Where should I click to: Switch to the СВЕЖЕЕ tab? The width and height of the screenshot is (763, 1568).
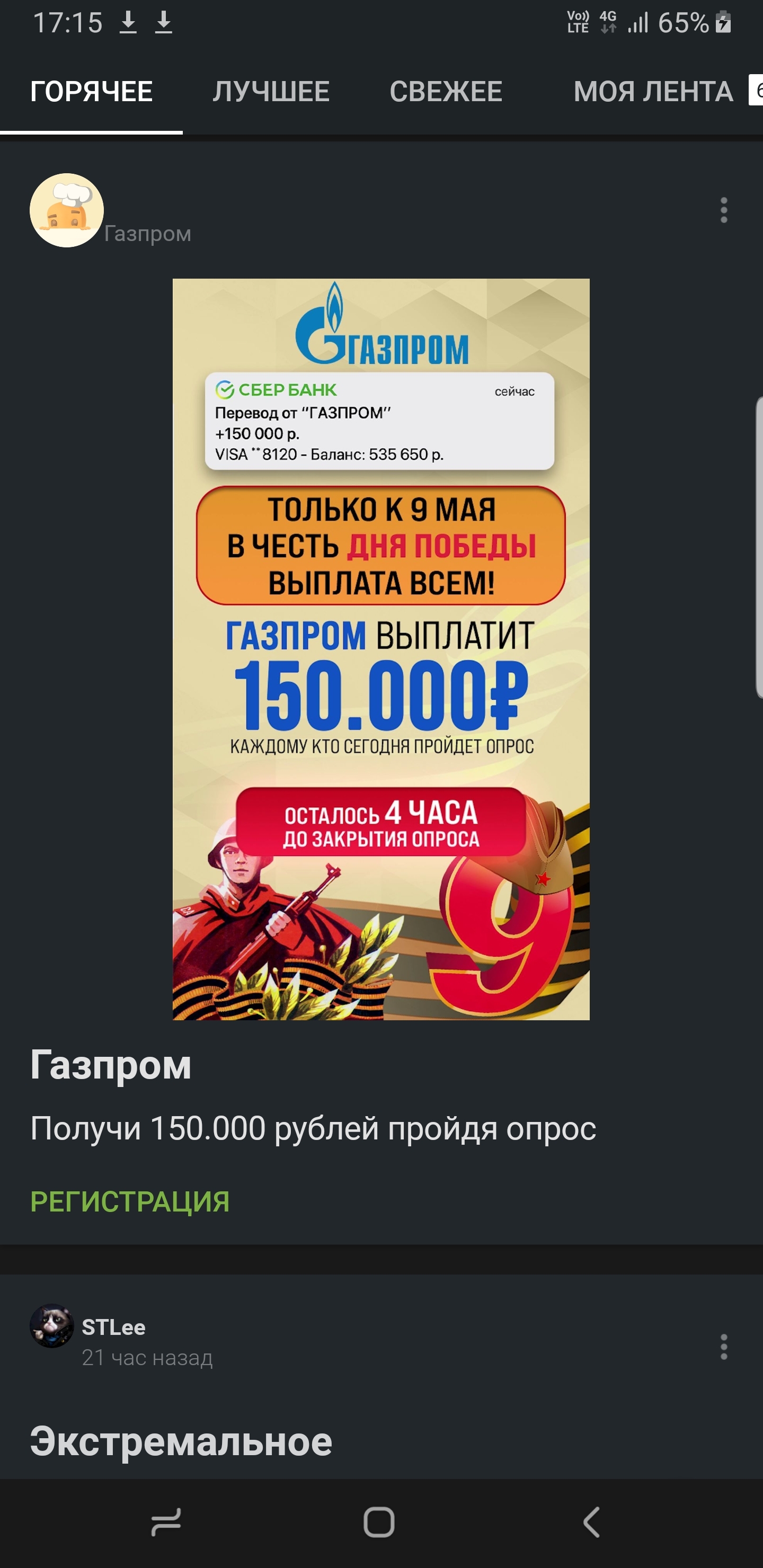pos(446,92)
